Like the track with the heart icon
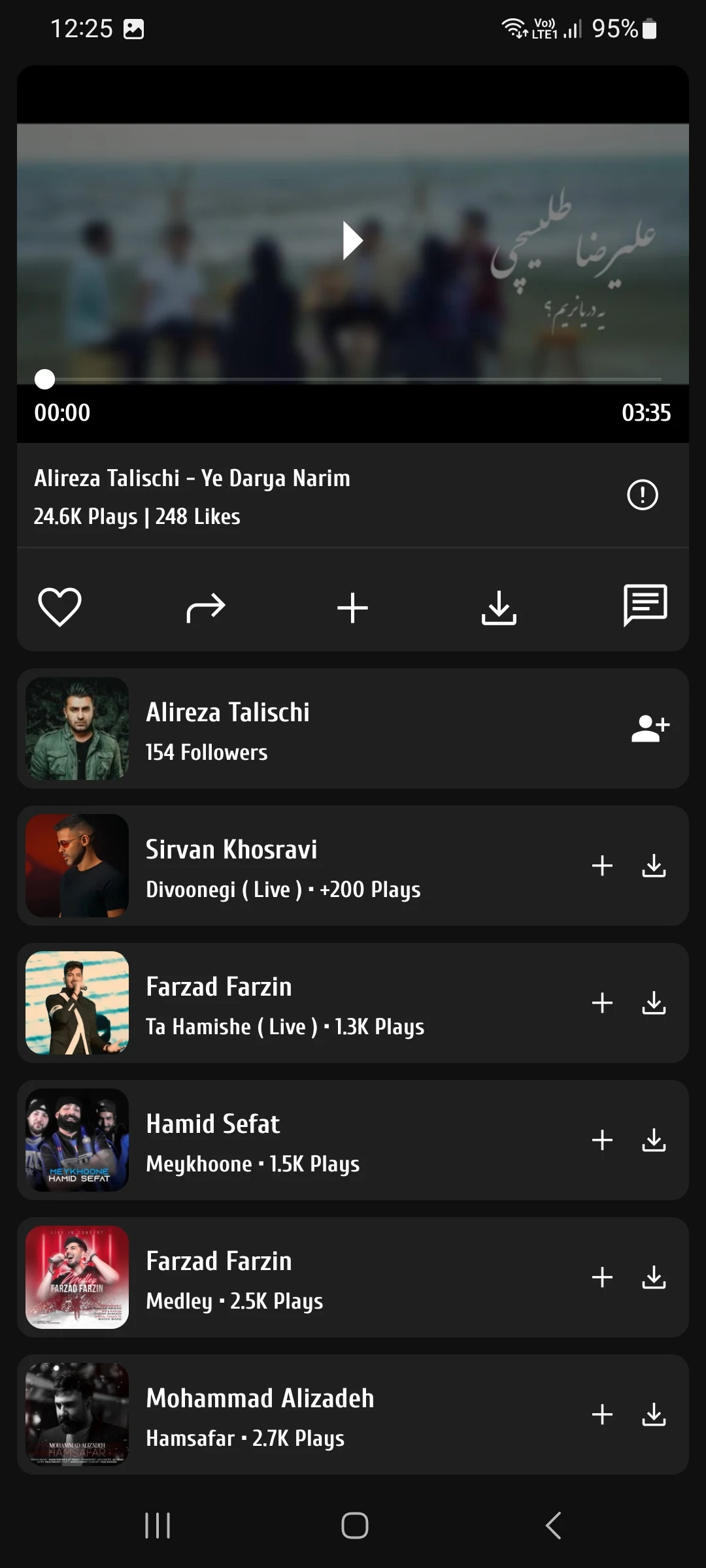 pyautogui.click(x=59, y=607)
